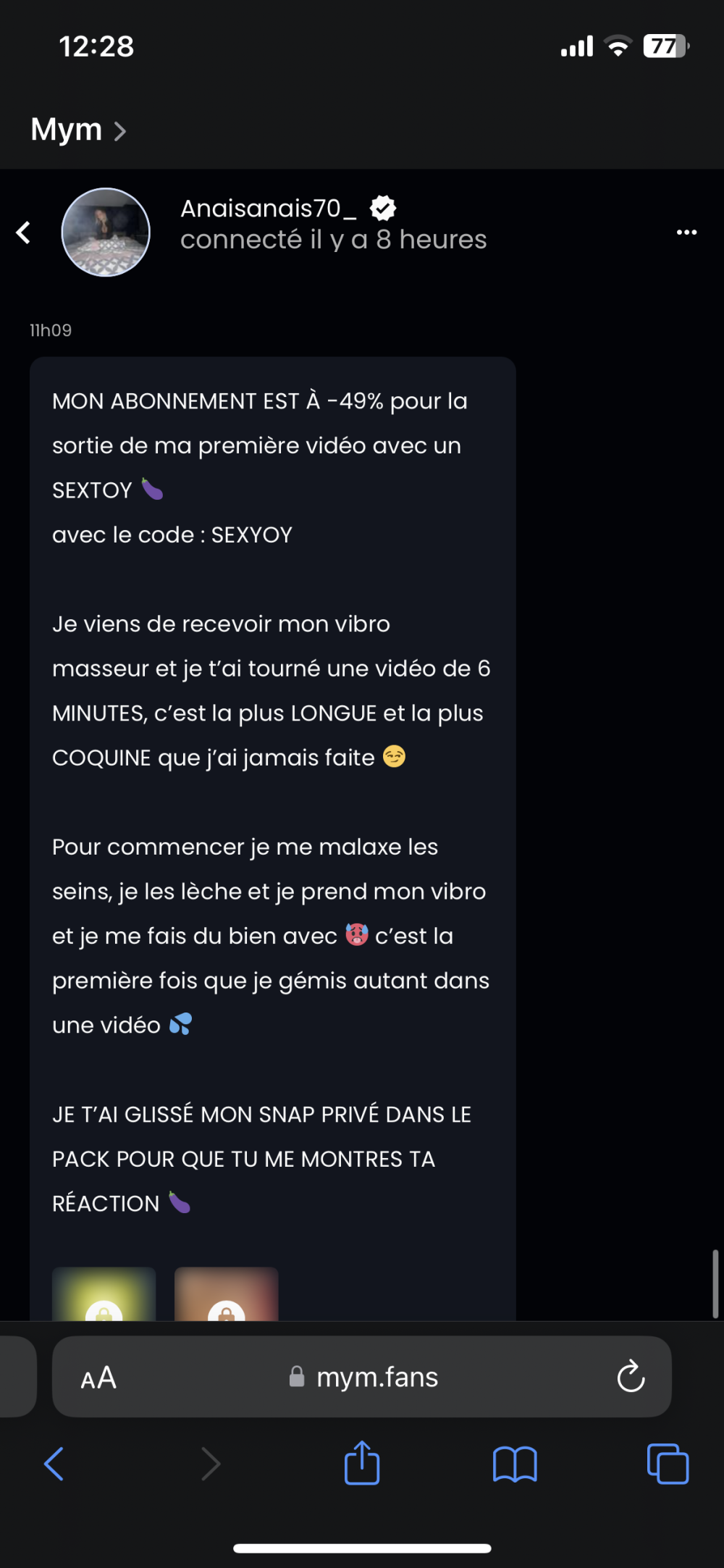The width and height of the screenshot is (724, 1568).
Task: Open the three-dot chat options menu
Action: click(x=686, y=232)
